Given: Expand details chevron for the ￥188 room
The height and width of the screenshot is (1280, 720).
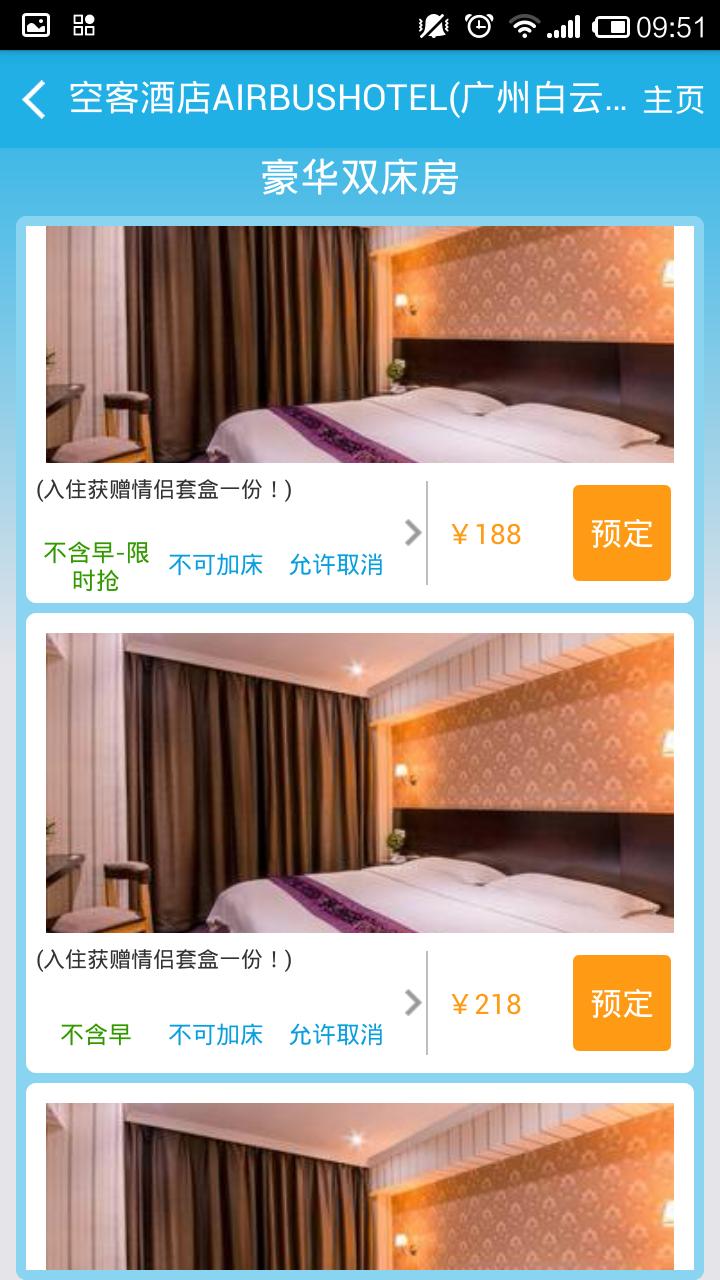Looking at the screenshot, I should (x=412, y=533).
